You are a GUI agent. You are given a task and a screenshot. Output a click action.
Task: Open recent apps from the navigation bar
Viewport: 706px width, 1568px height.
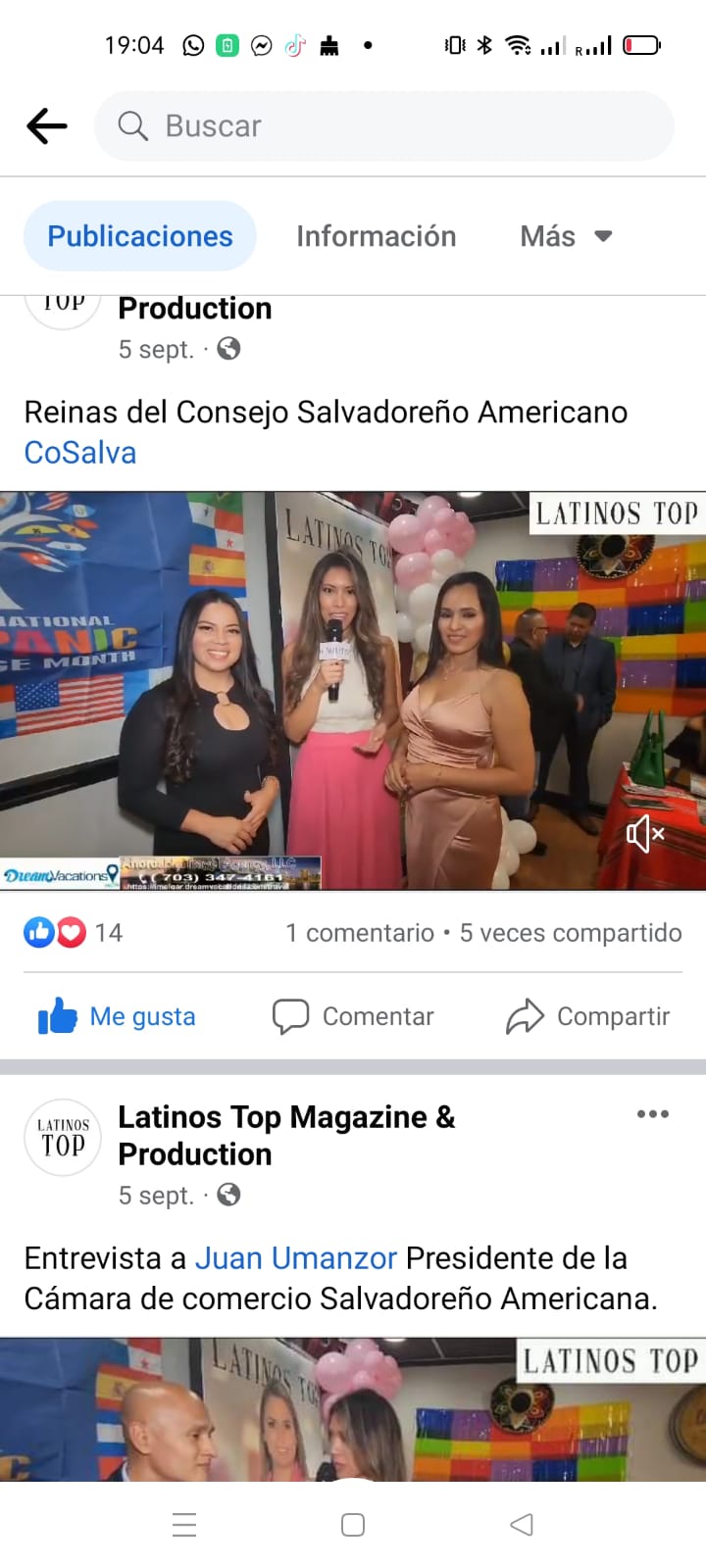tap(184, 1525)
